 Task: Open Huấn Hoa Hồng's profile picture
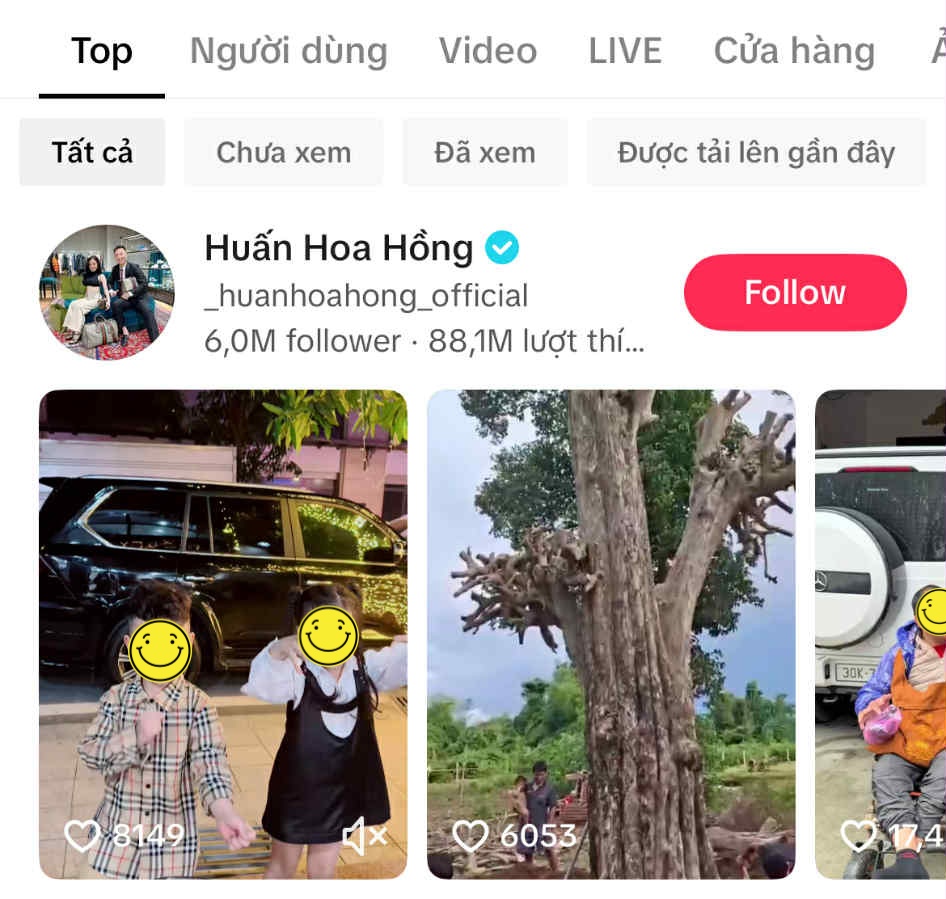click(106, 292)
